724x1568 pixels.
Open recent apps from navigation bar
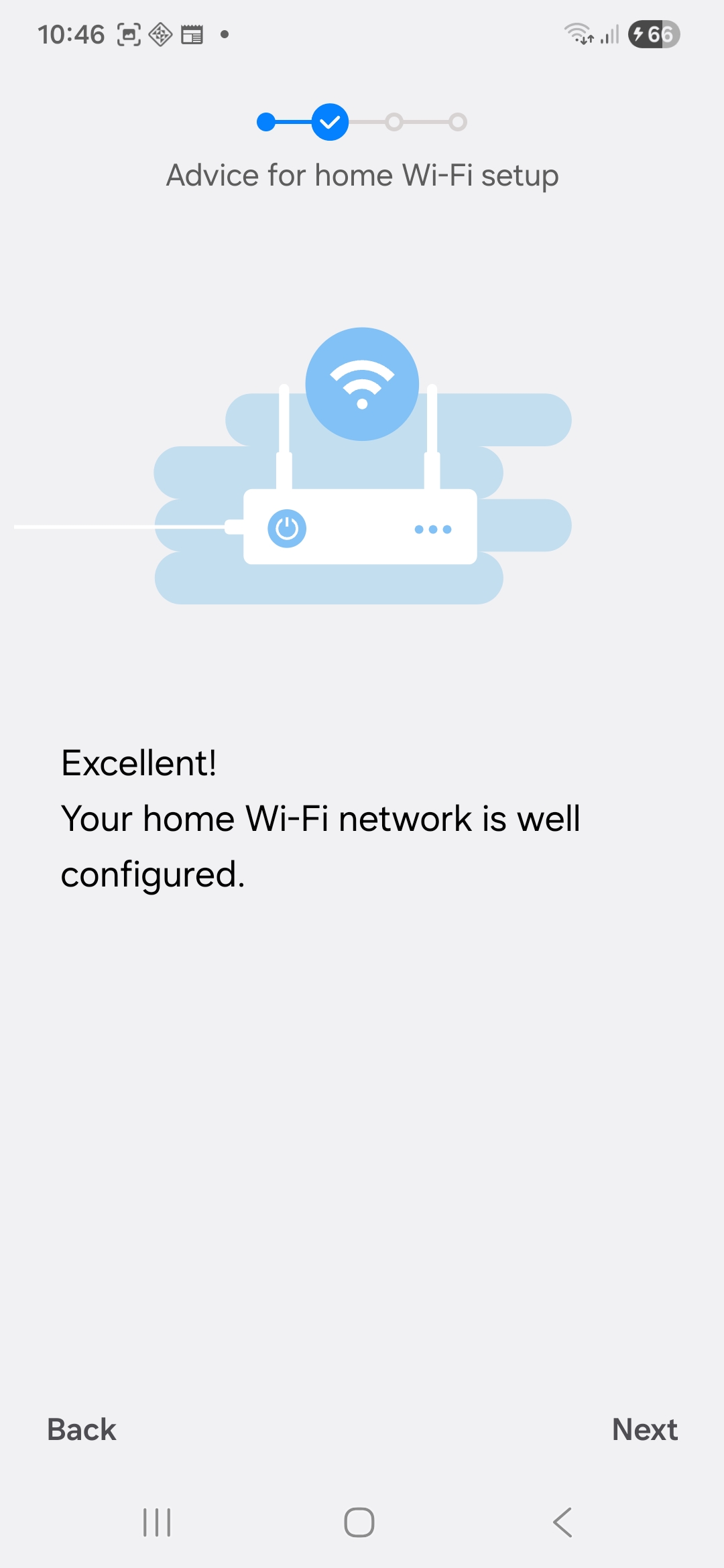coord(157,1522)
